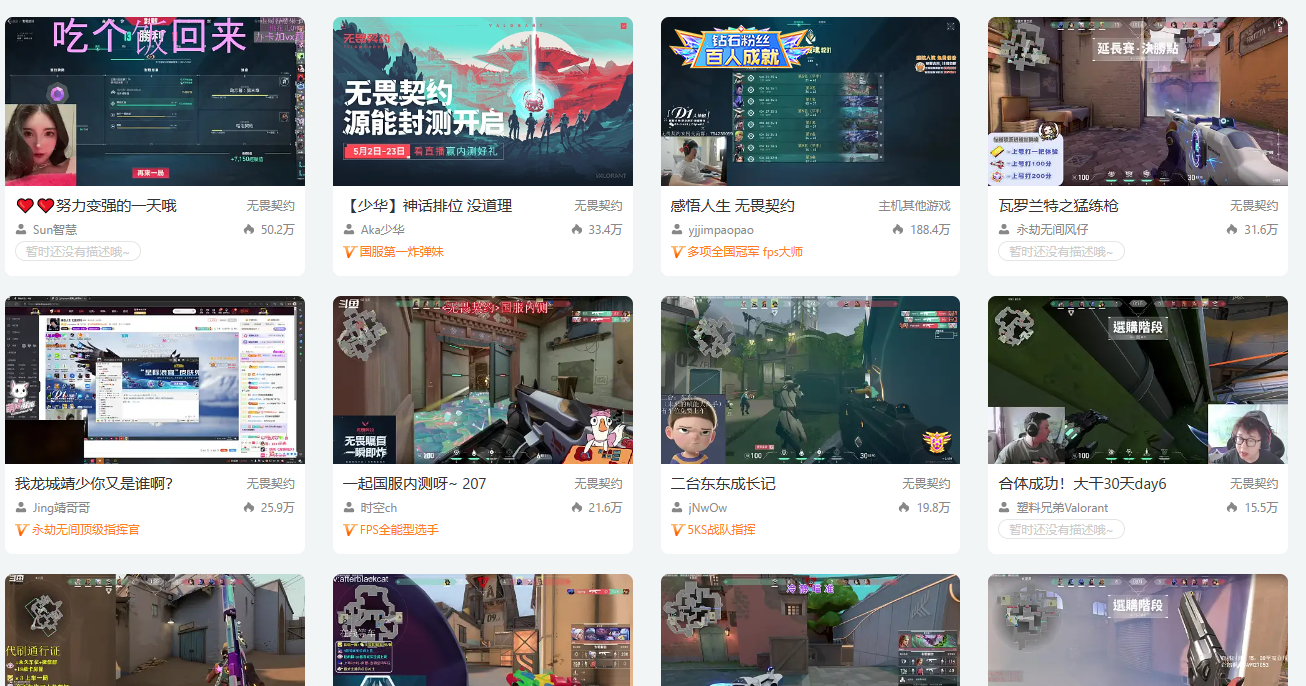Open the stream 我龙城靖少你又是谁啊?
The width and height of the screenshot is (1306, 686).
[94, 484]
